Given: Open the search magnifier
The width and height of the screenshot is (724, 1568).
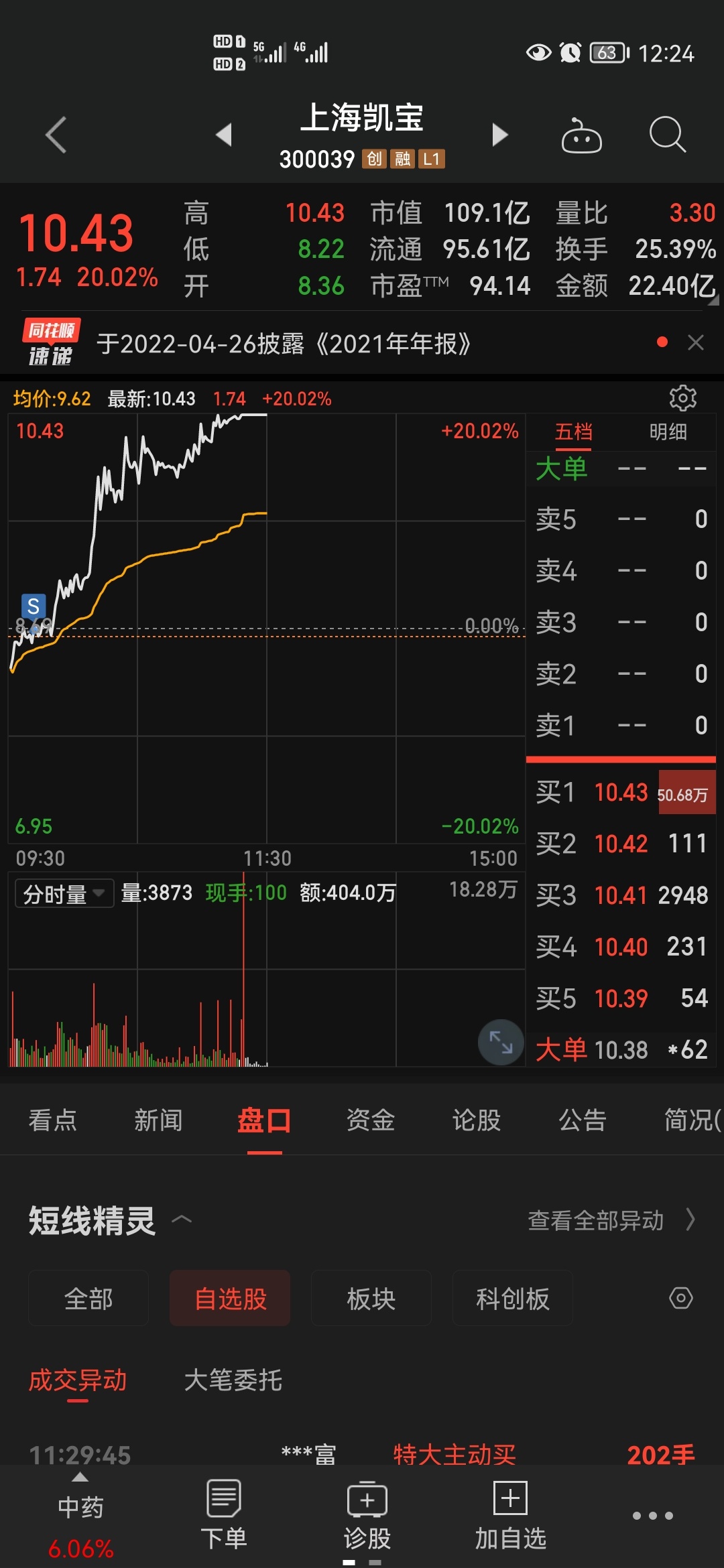Looking at the screenshot, I should coord(668,135).
